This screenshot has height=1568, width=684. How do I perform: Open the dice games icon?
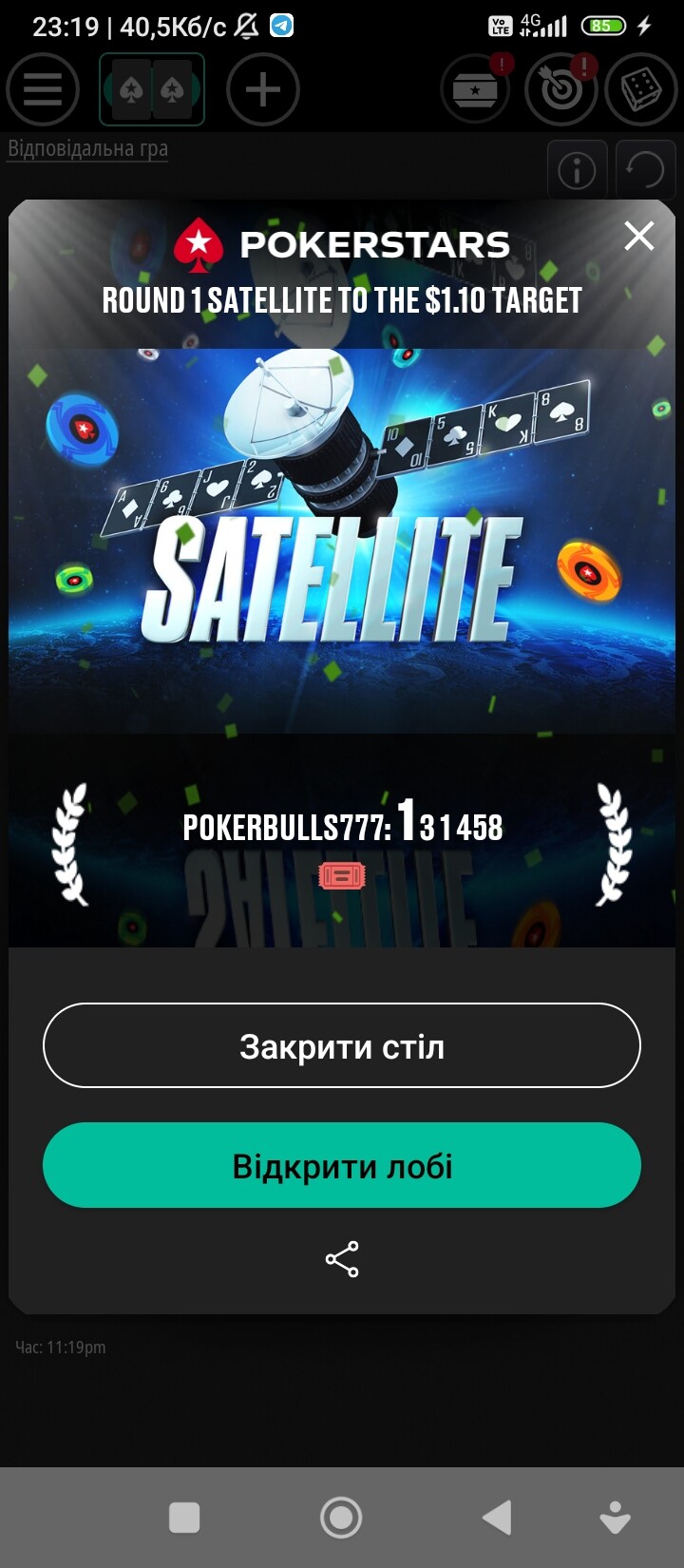(640, 90)
